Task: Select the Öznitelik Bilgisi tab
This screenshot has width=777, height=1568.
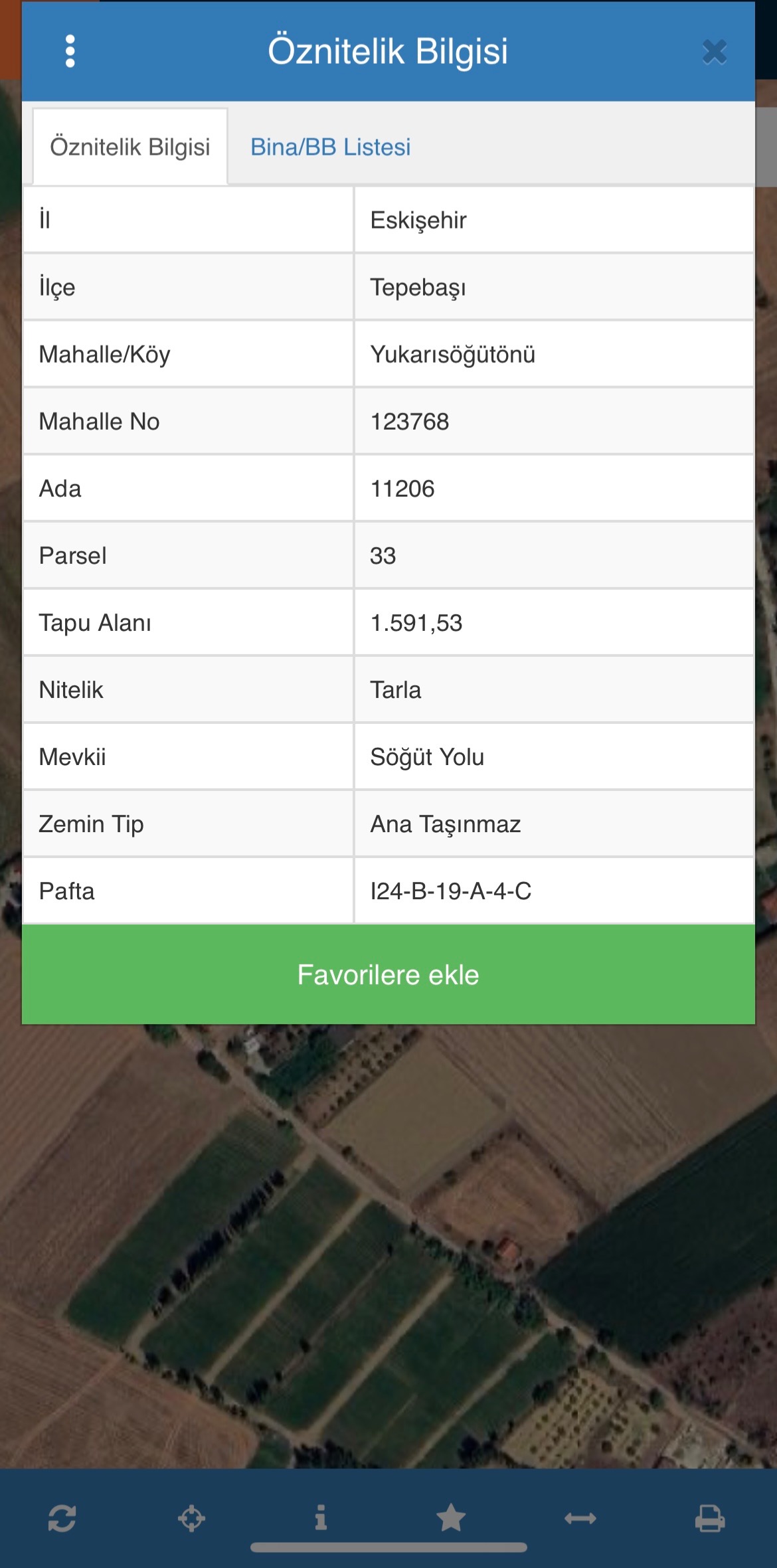Action: 130,147
